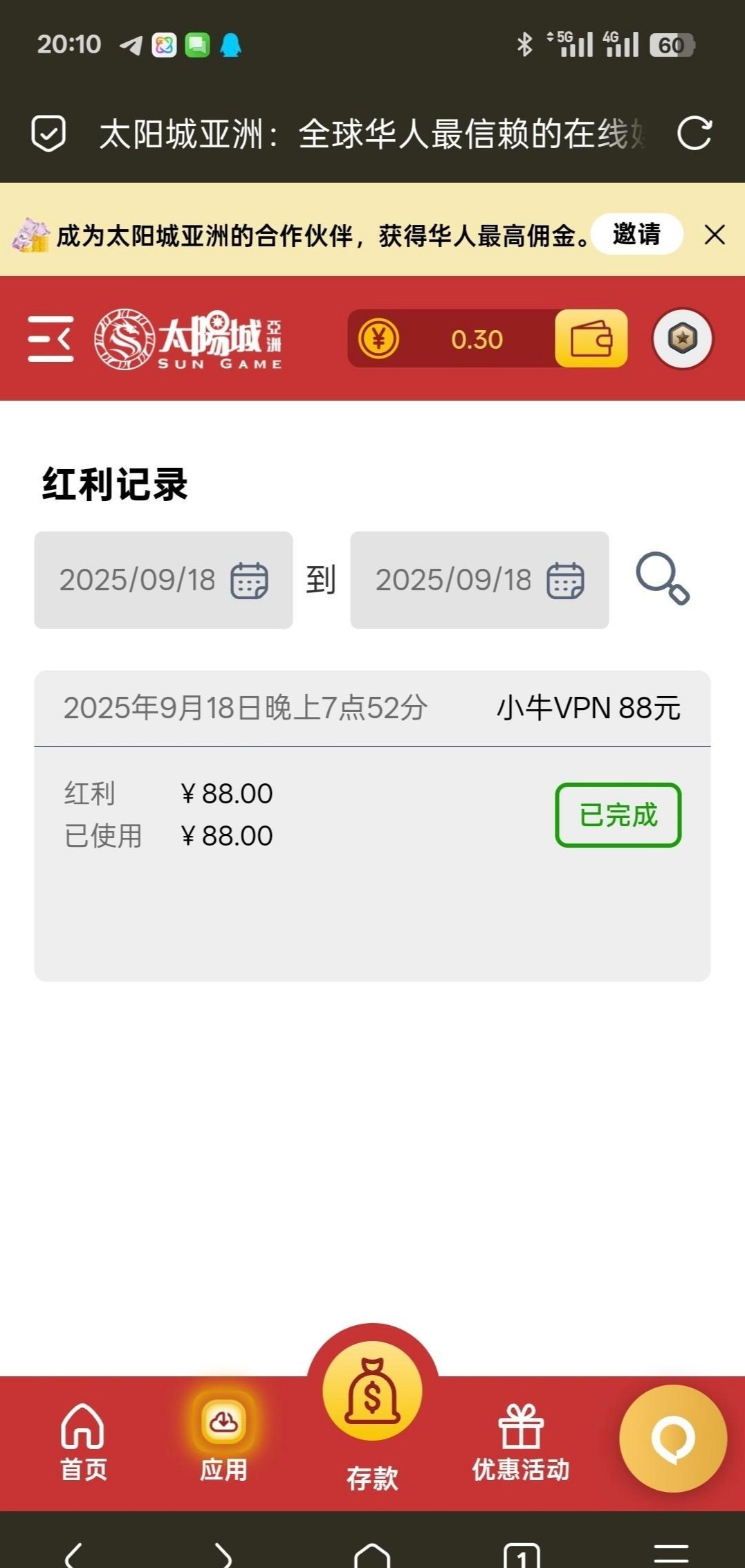
Task: Go back with the browser back arrow
Action: [x=74, y=1555]
